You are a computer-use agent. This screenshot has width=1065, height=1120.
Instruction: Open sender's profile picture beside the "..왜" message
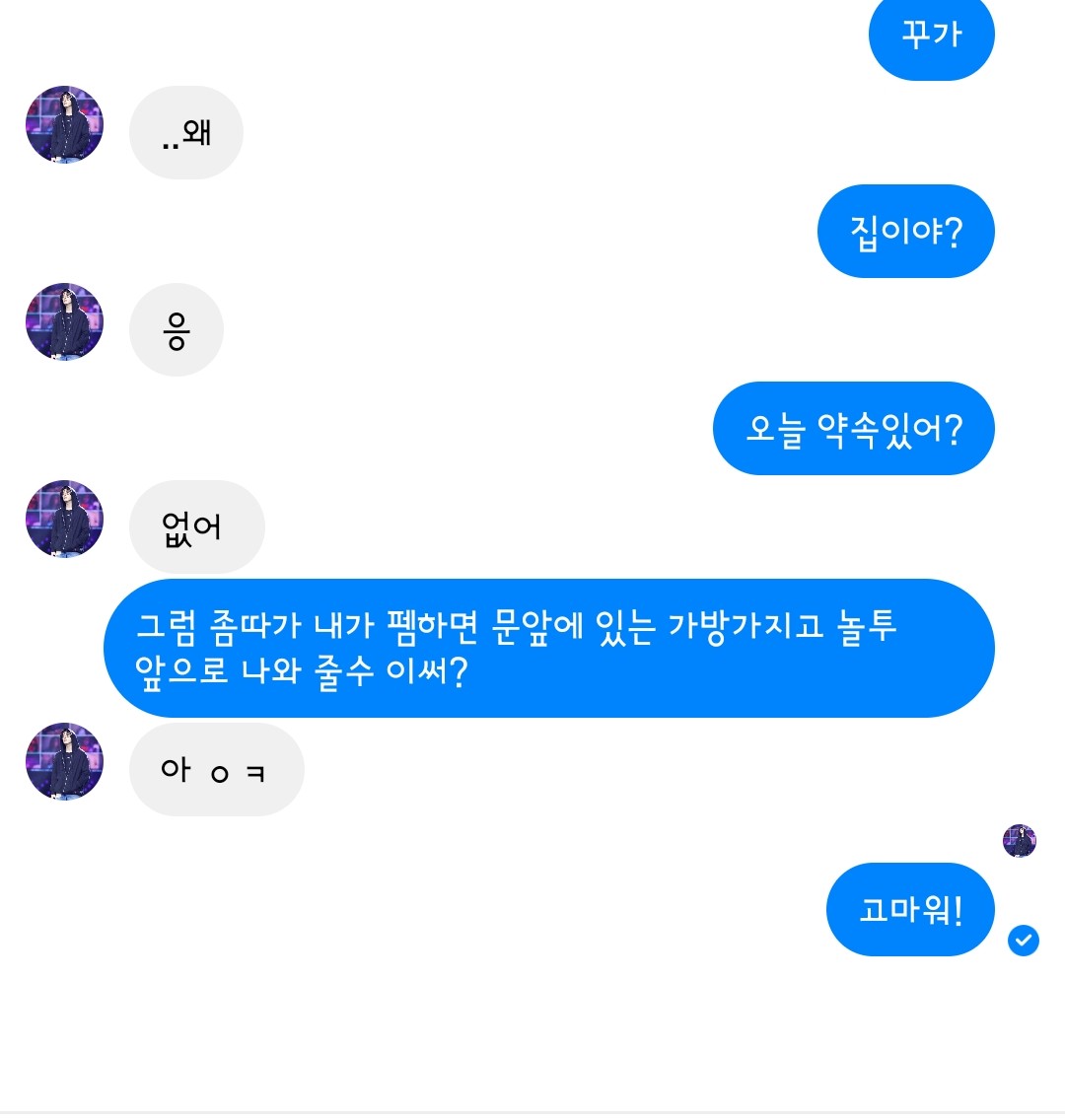(x=64, y=125)
